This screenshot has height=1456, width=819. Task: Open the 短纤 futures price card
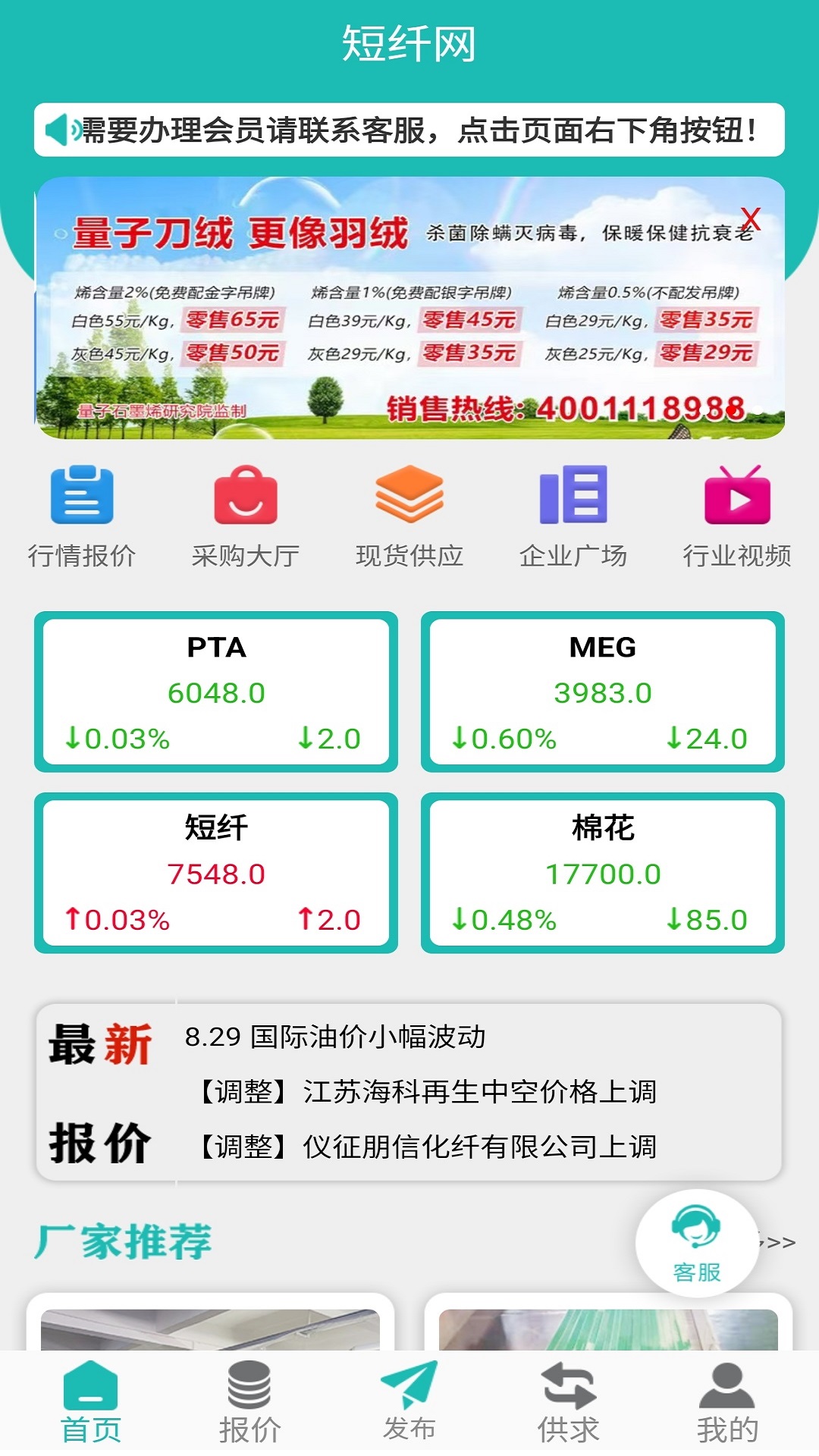pyautogui.click(x=215, y=871)
